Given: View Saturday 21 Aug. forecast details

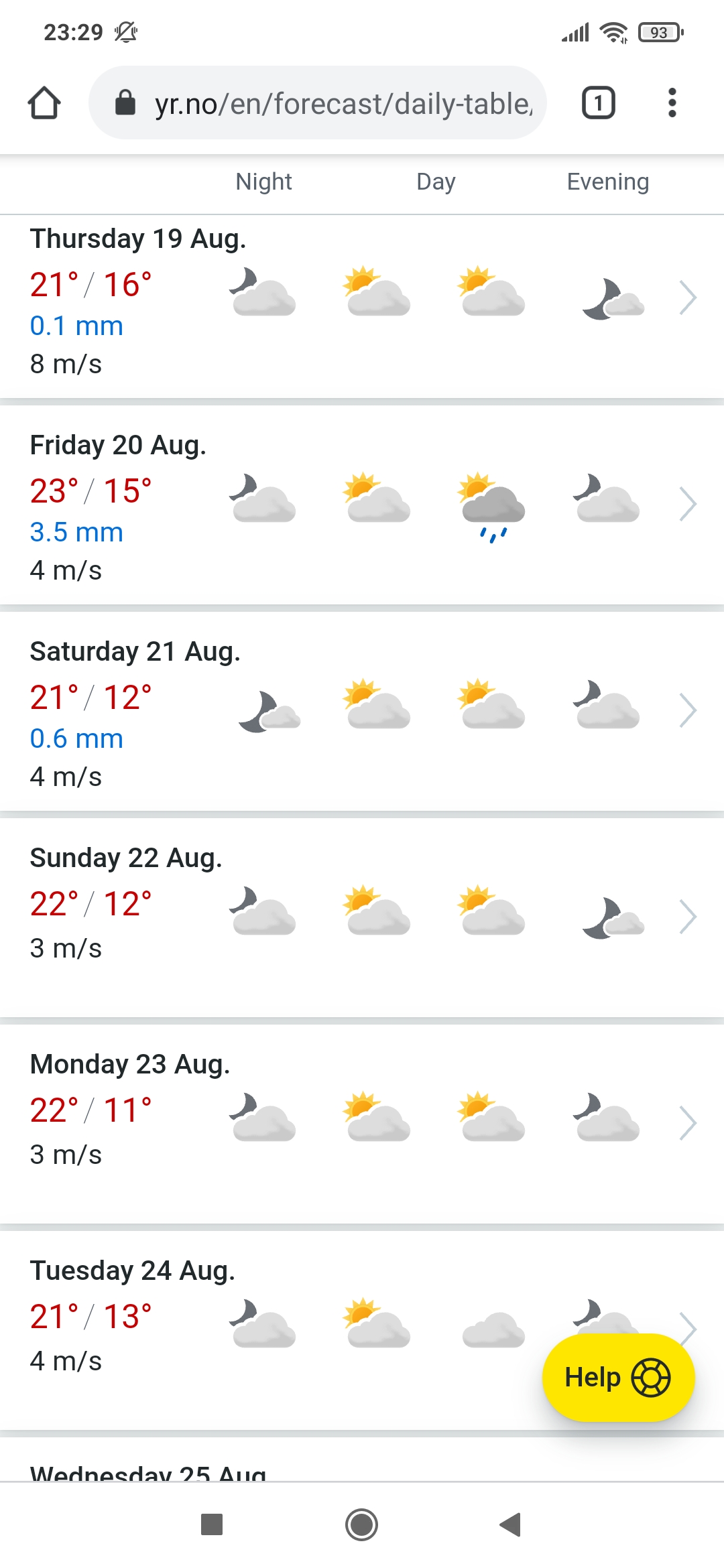Looking at the screenshot, I should pos(688,710).
